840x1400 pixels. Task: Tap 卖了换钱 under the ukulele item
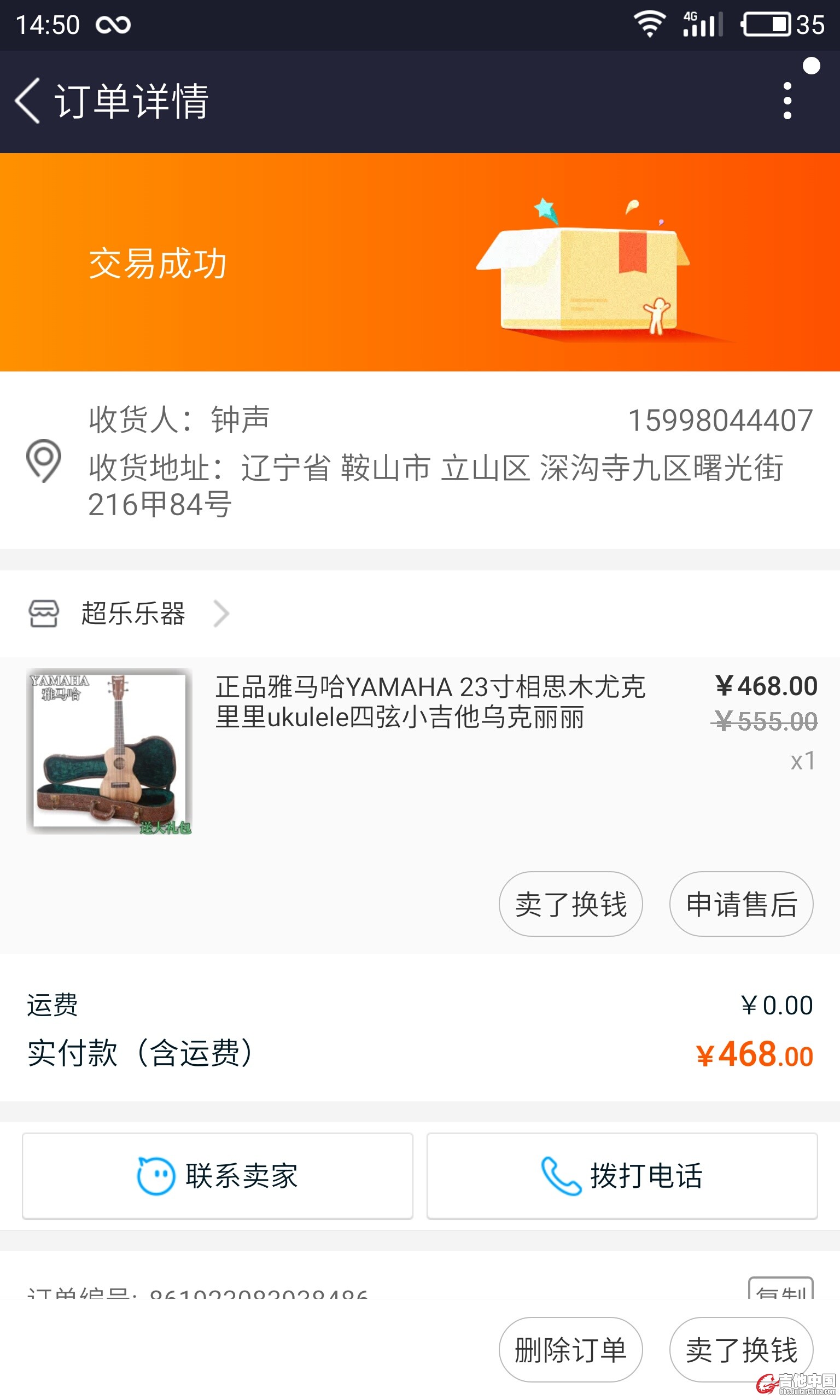pos(570,904)
